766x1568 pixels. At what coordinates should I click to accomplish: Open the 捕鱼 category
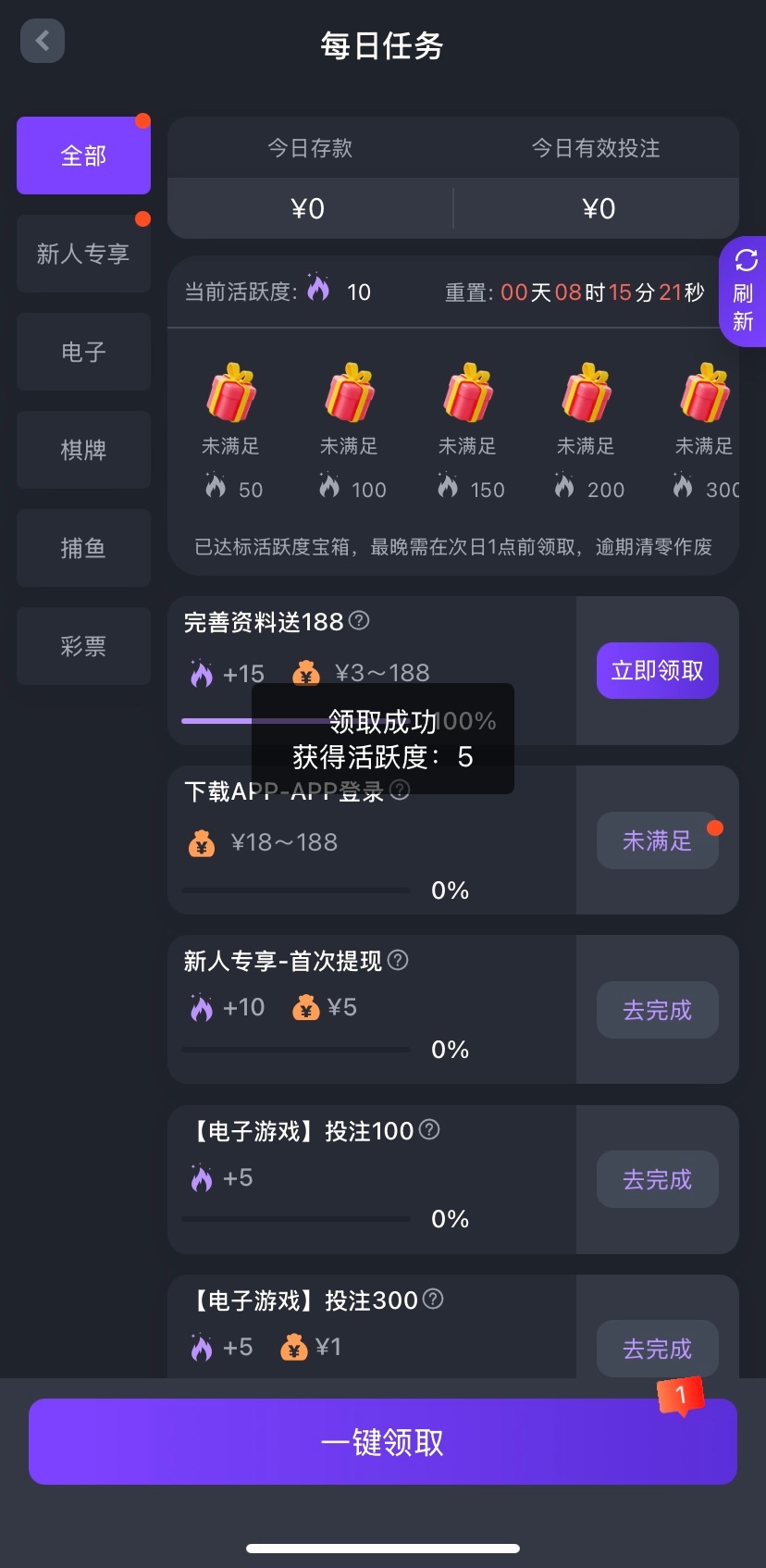pos(83,548)
